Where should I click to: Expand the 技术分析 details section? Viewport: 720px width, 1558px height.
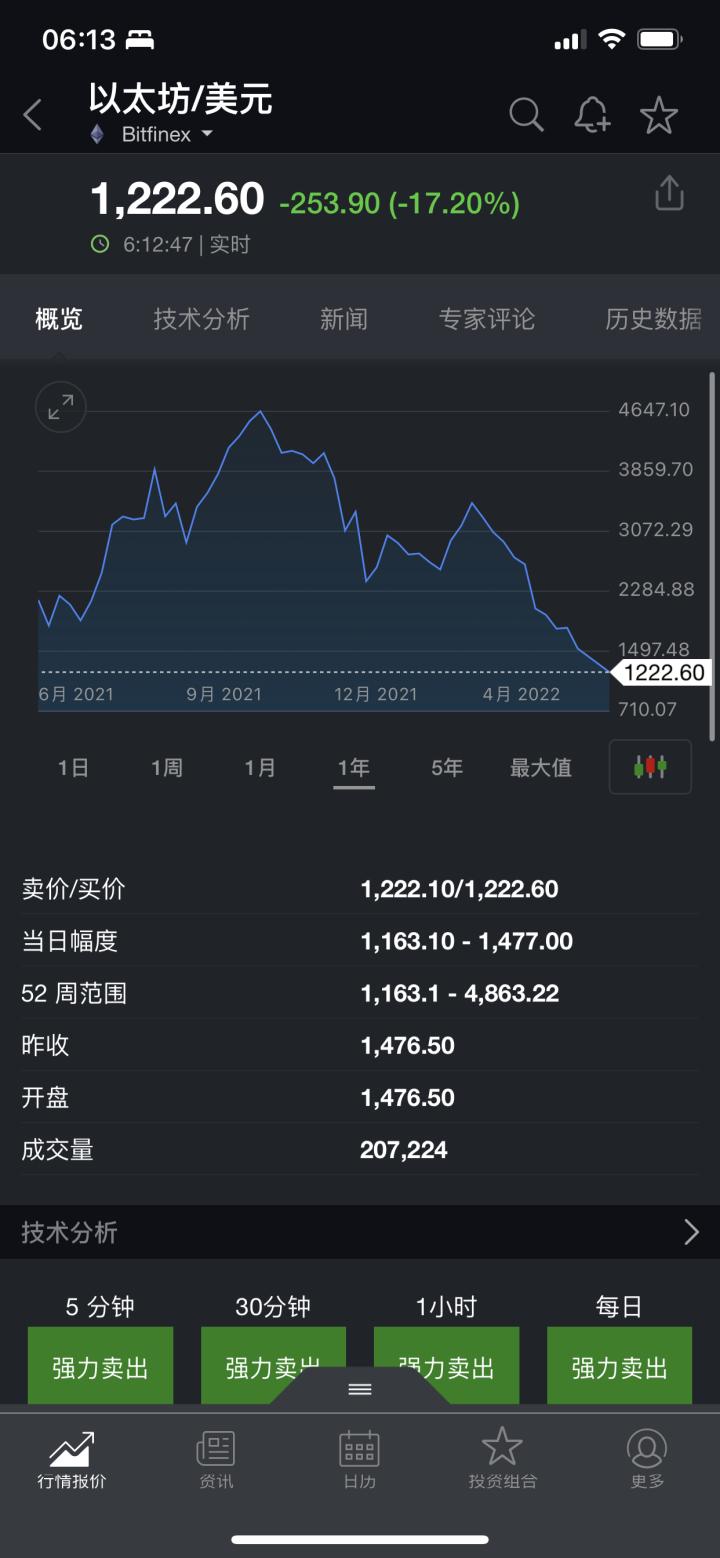tap(690, 1232)
